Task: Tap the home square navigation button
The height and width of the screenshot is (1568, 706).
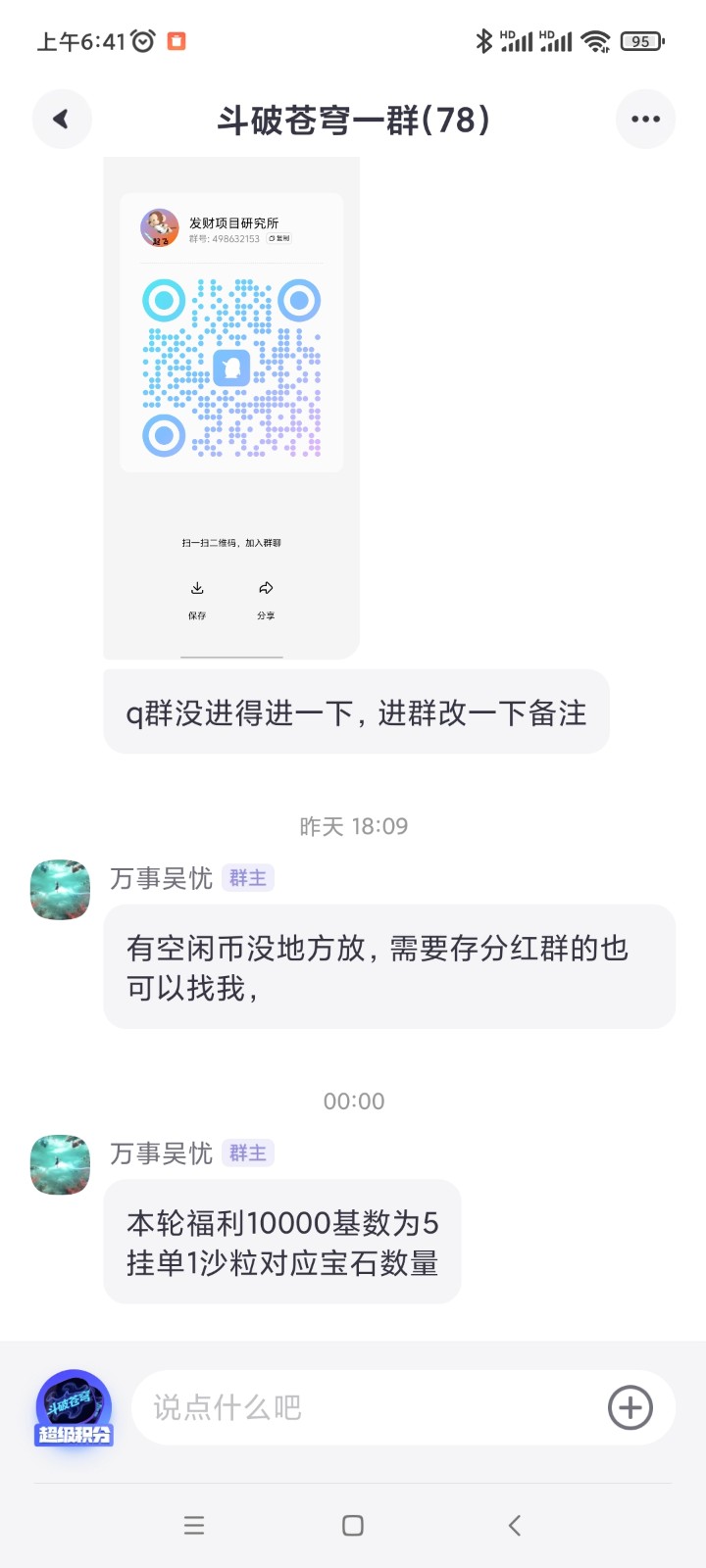Action: [351, 1525]
